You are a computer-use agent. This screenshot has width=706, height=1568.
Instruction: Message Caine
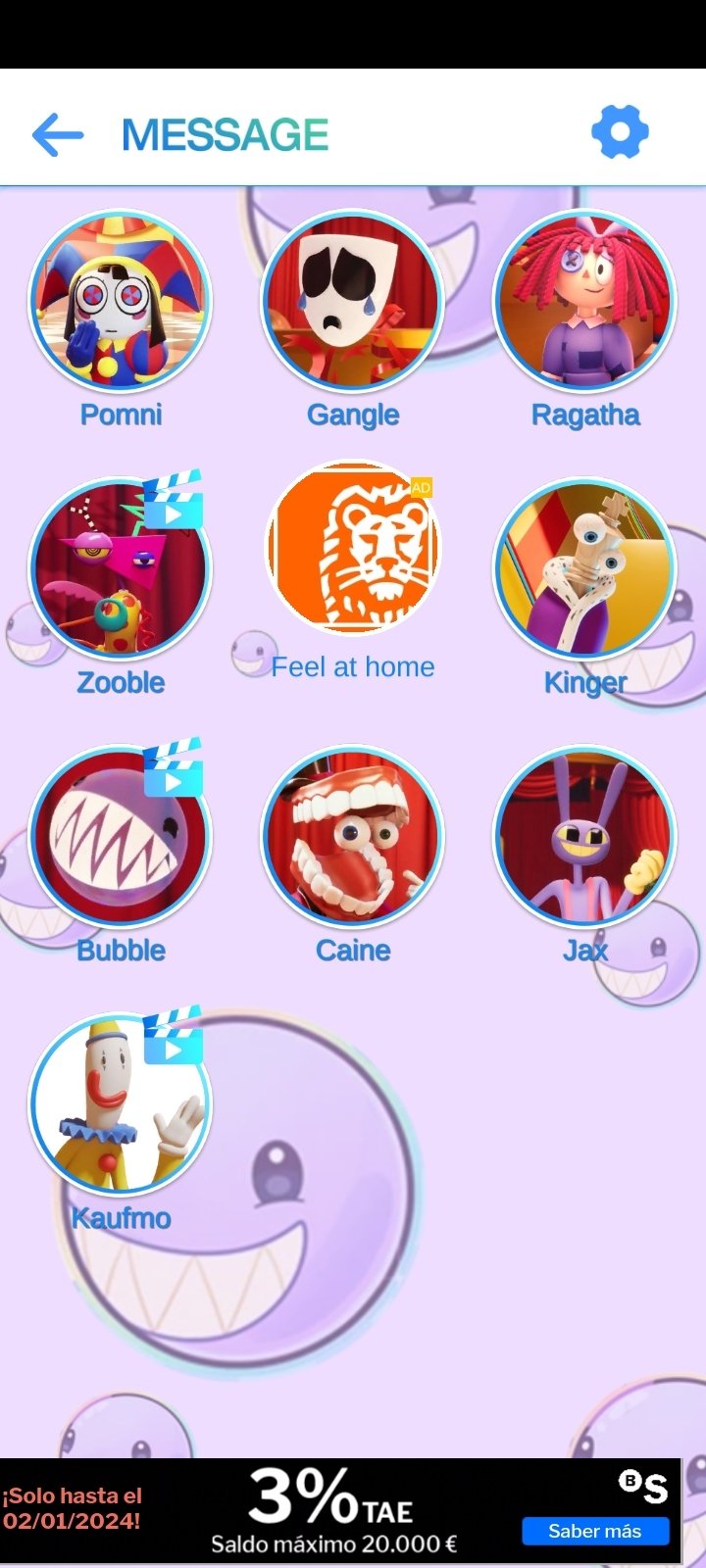(352, 836)
